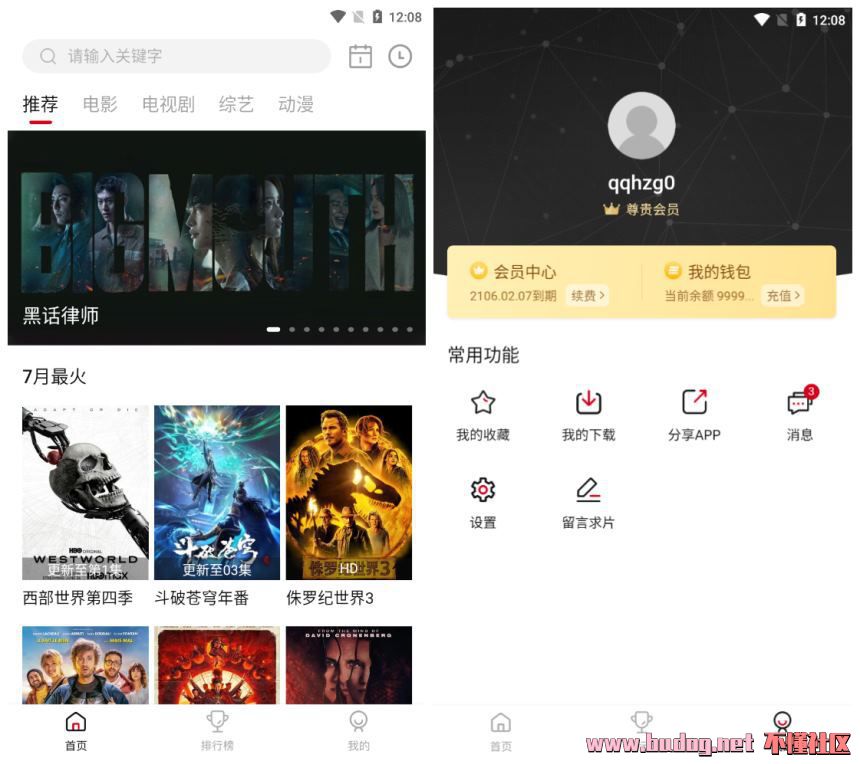Open 消息 messages with badge
The width and height of the screenshot is (860, 764).
point(799,414)
